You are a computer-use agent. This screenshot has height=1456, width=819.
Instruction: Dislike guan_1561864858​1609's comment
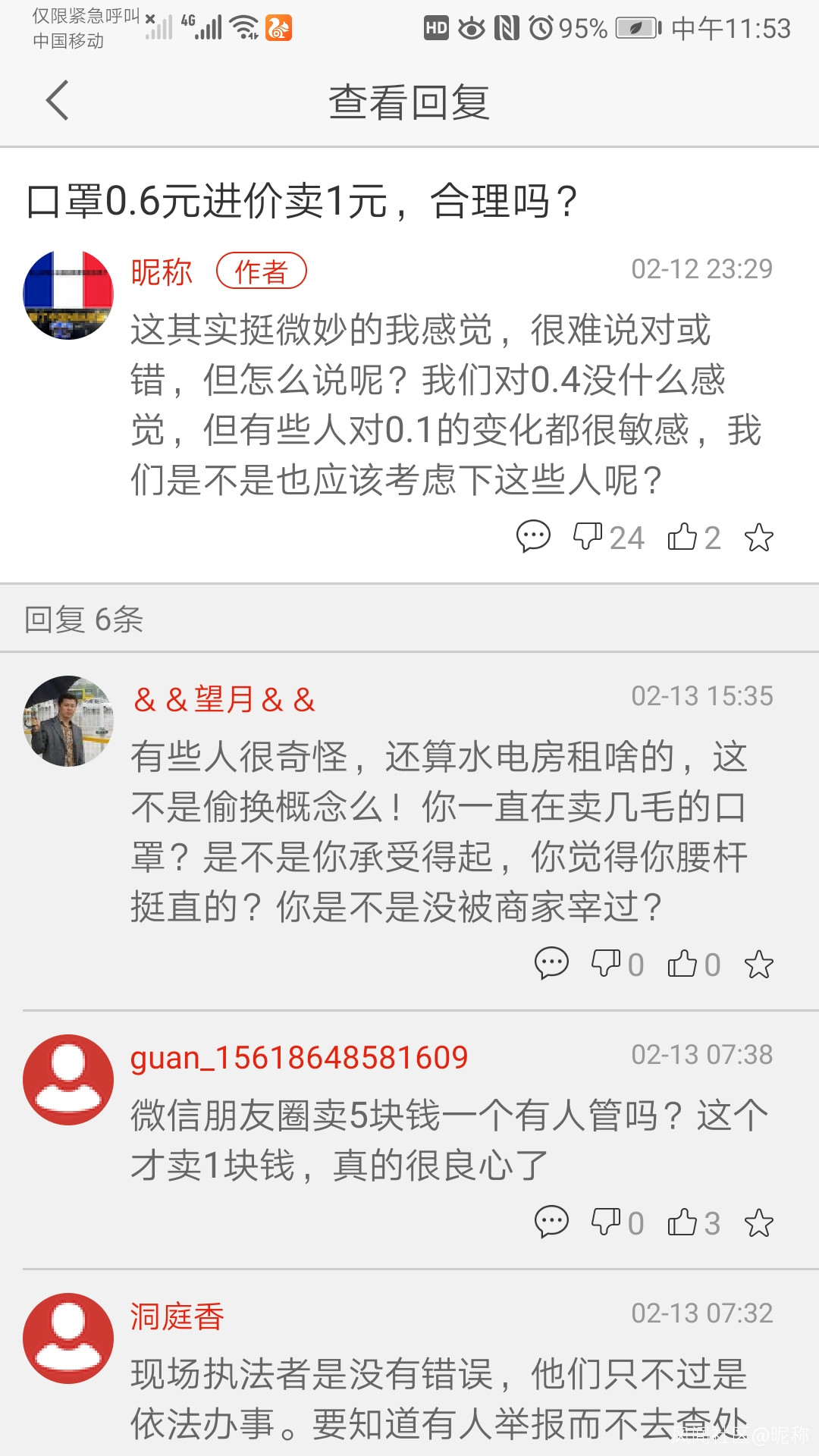[607, 1222]
